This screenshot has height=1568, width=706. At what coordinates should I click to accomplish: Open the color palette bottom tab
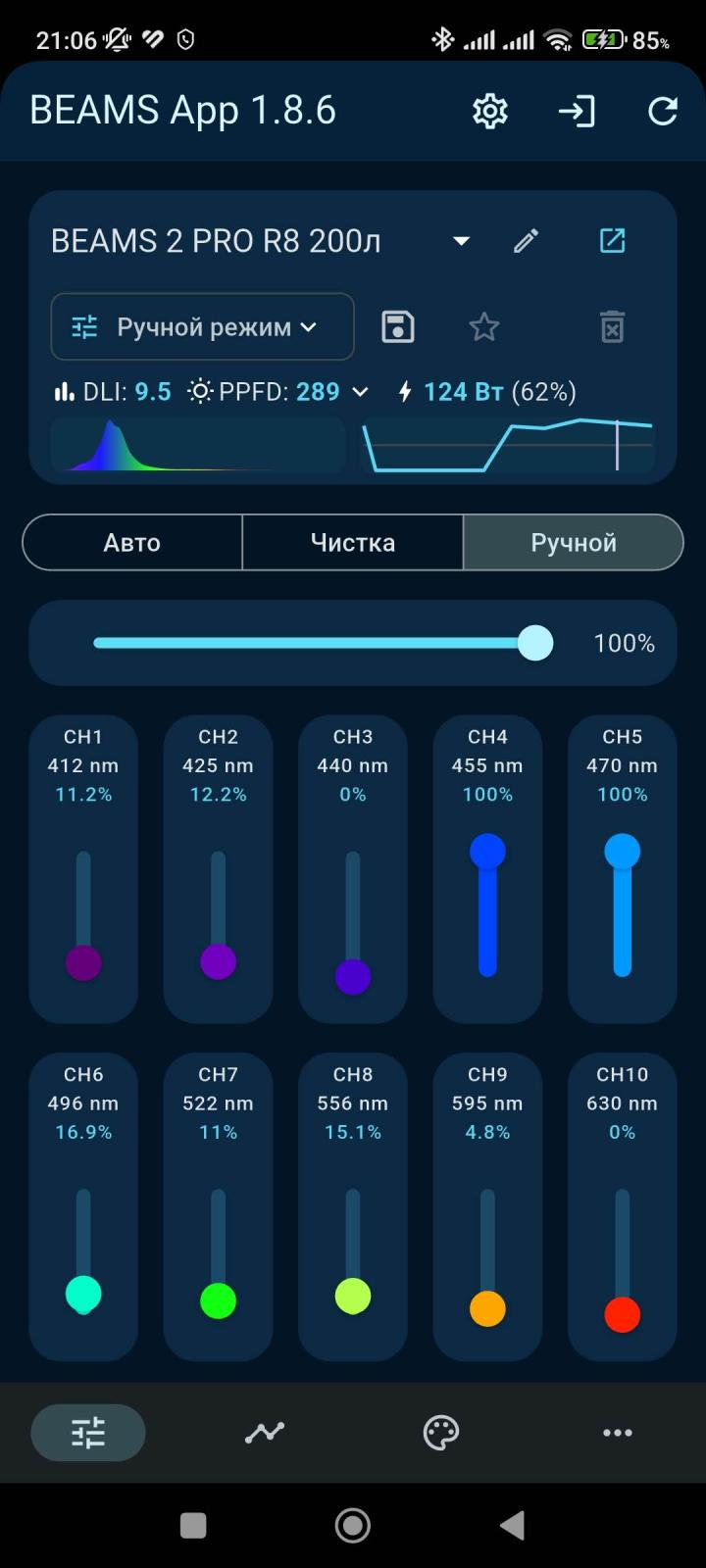[441, 1433]
